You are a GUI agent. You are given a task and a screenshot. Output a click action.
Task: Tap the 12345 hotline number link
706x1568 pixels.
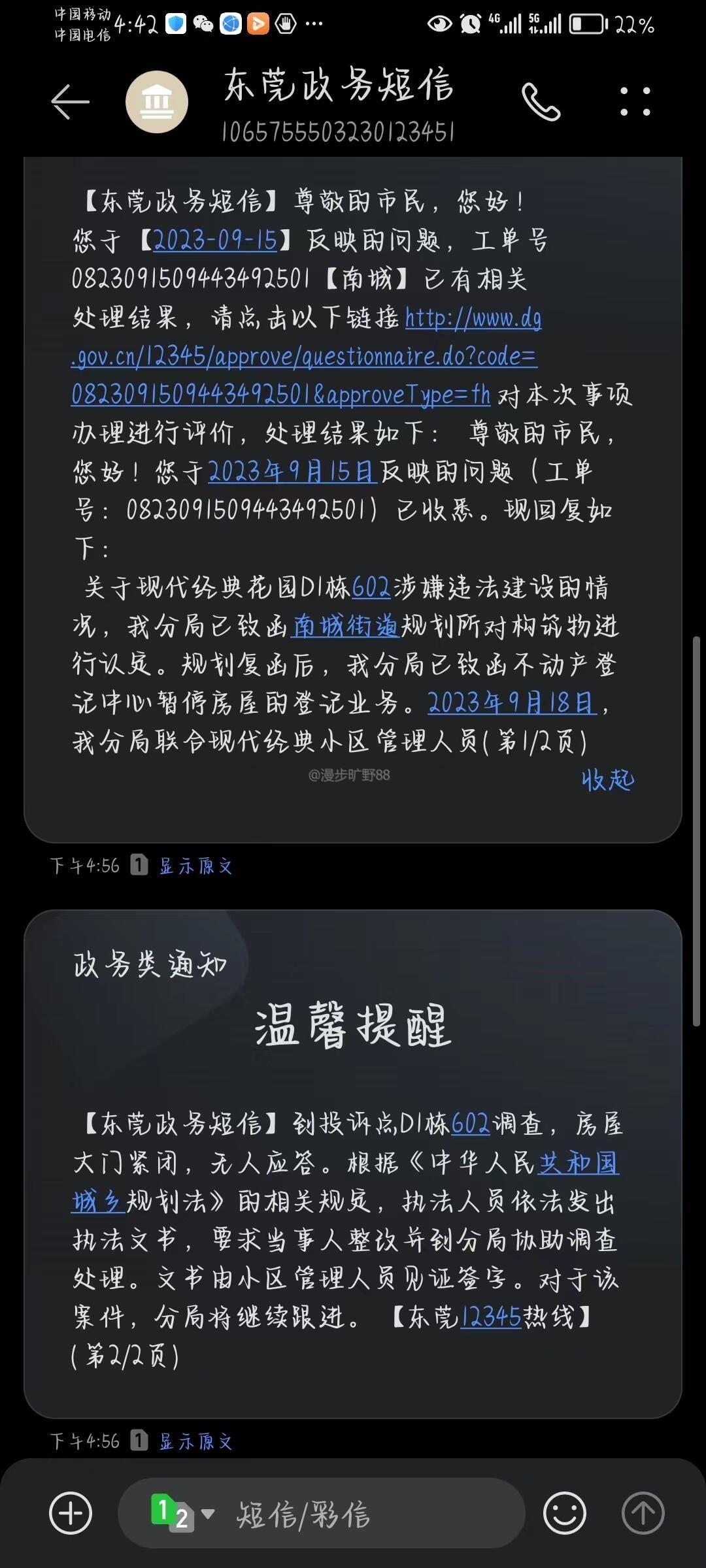490,1316
